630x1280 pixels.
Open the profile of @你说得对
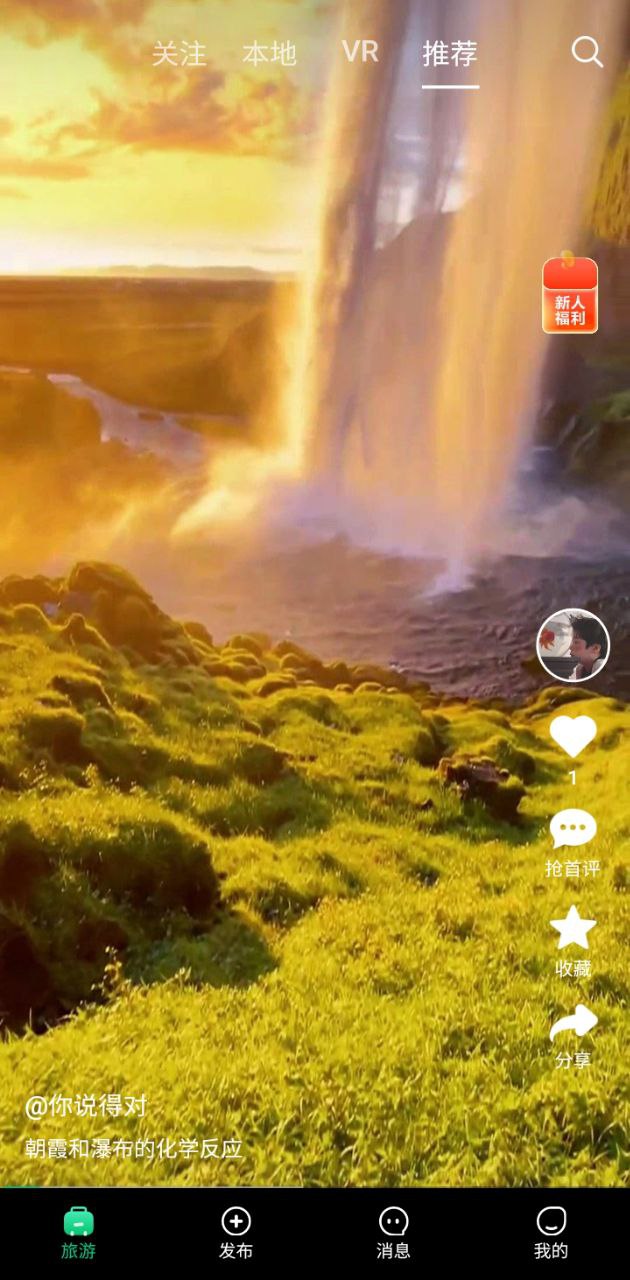tap(86, 1106)
